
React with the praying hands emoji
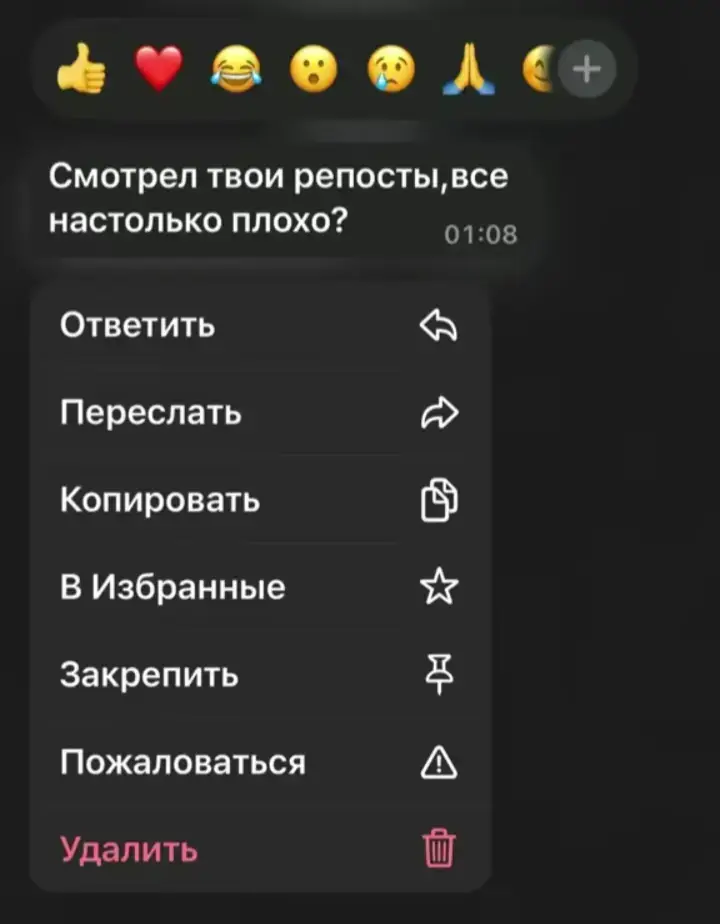pos(470,67)
